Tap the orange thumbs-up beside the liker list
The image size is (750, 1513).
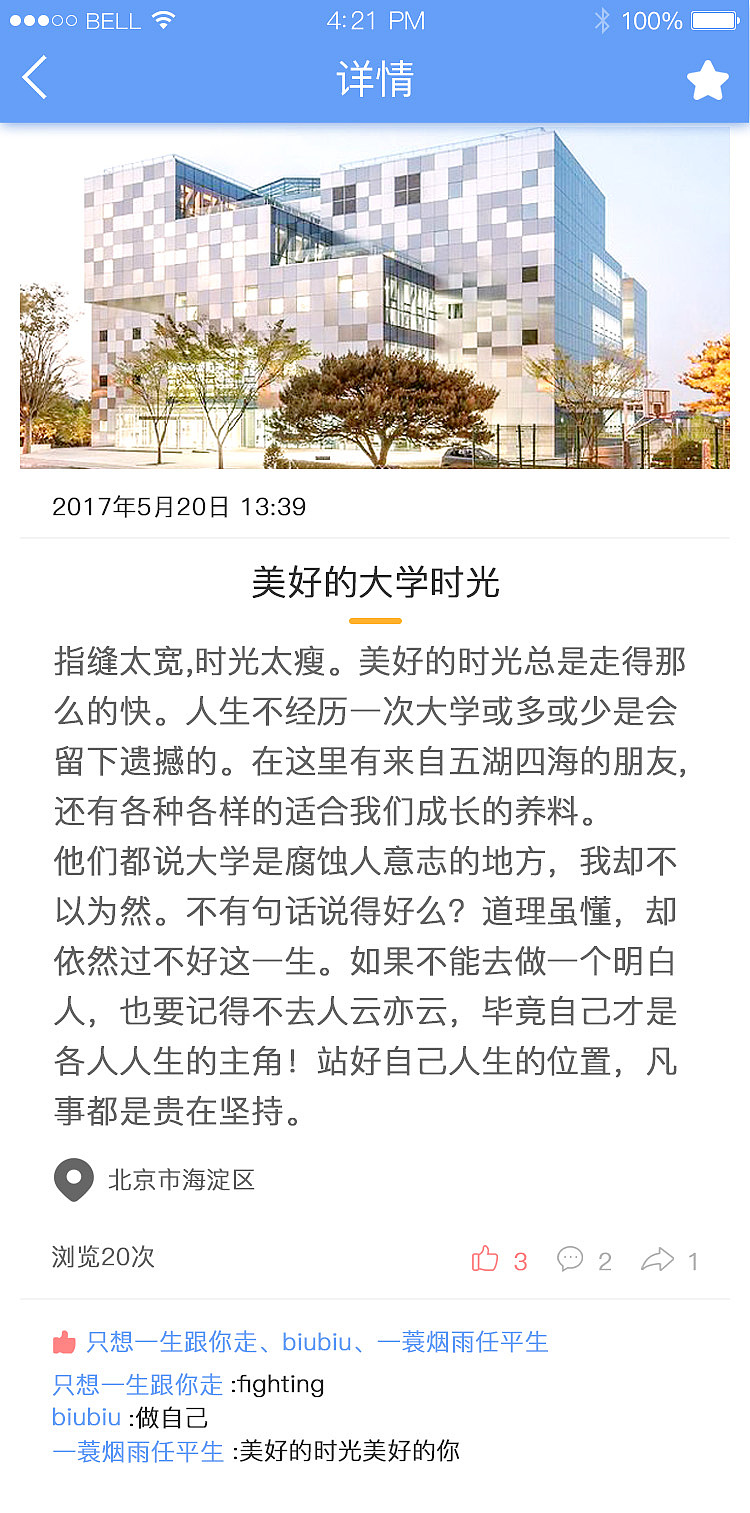[x=62, y=1341]
